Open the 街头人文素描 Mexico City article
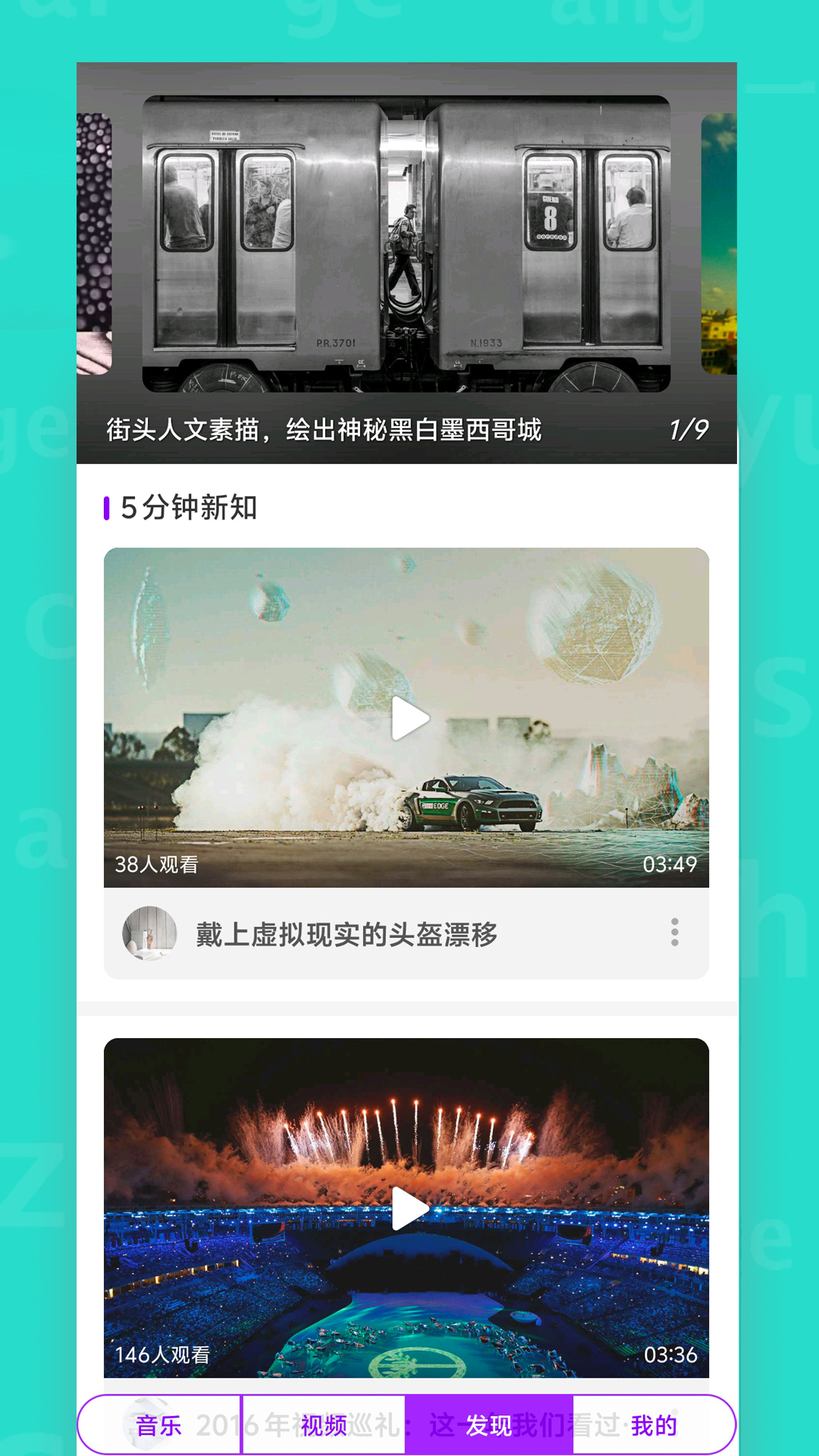Image resolution: width=819 pixels, height=1456 pixels. pyautogui.click(x=326, y=428)
